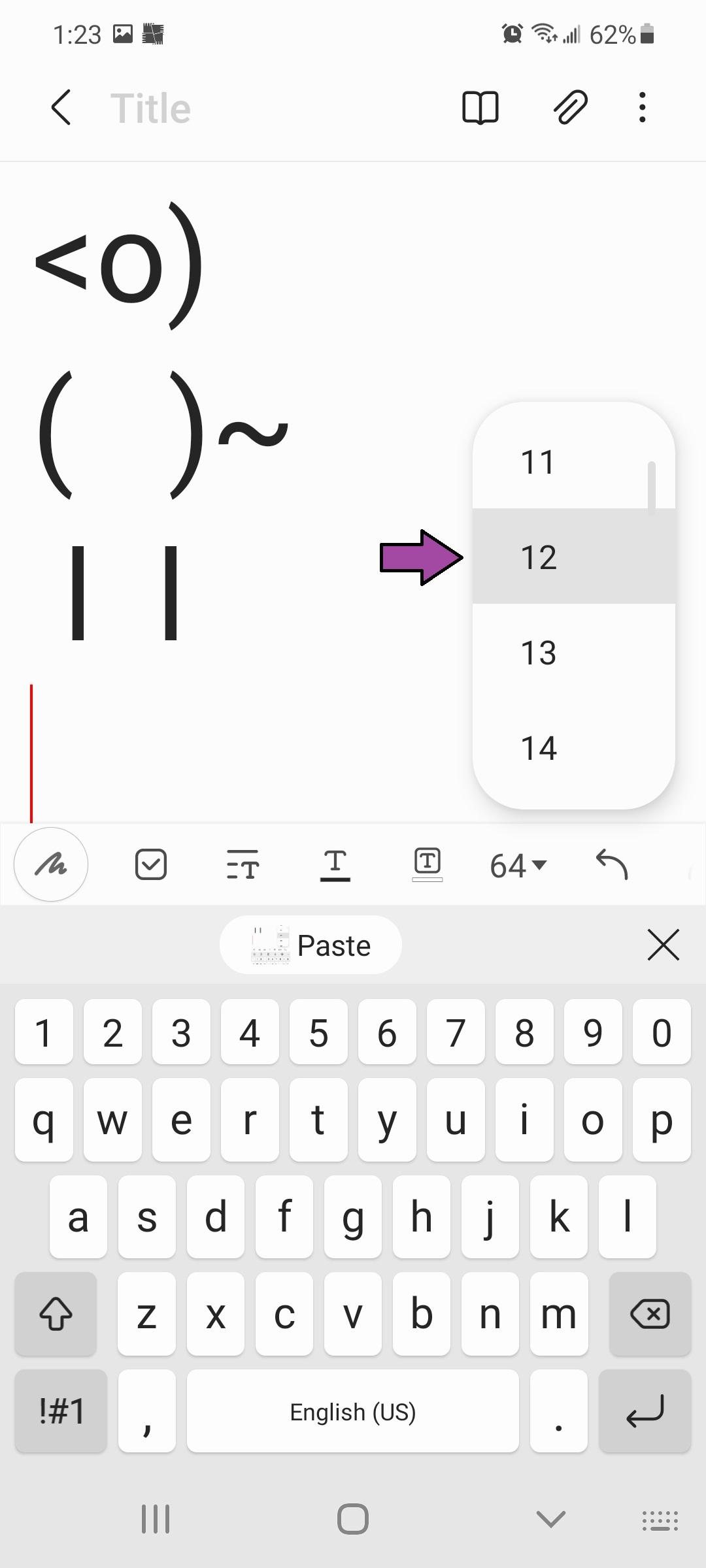
Task: Apply underline text formatting
Action: [x=335, y=864]
